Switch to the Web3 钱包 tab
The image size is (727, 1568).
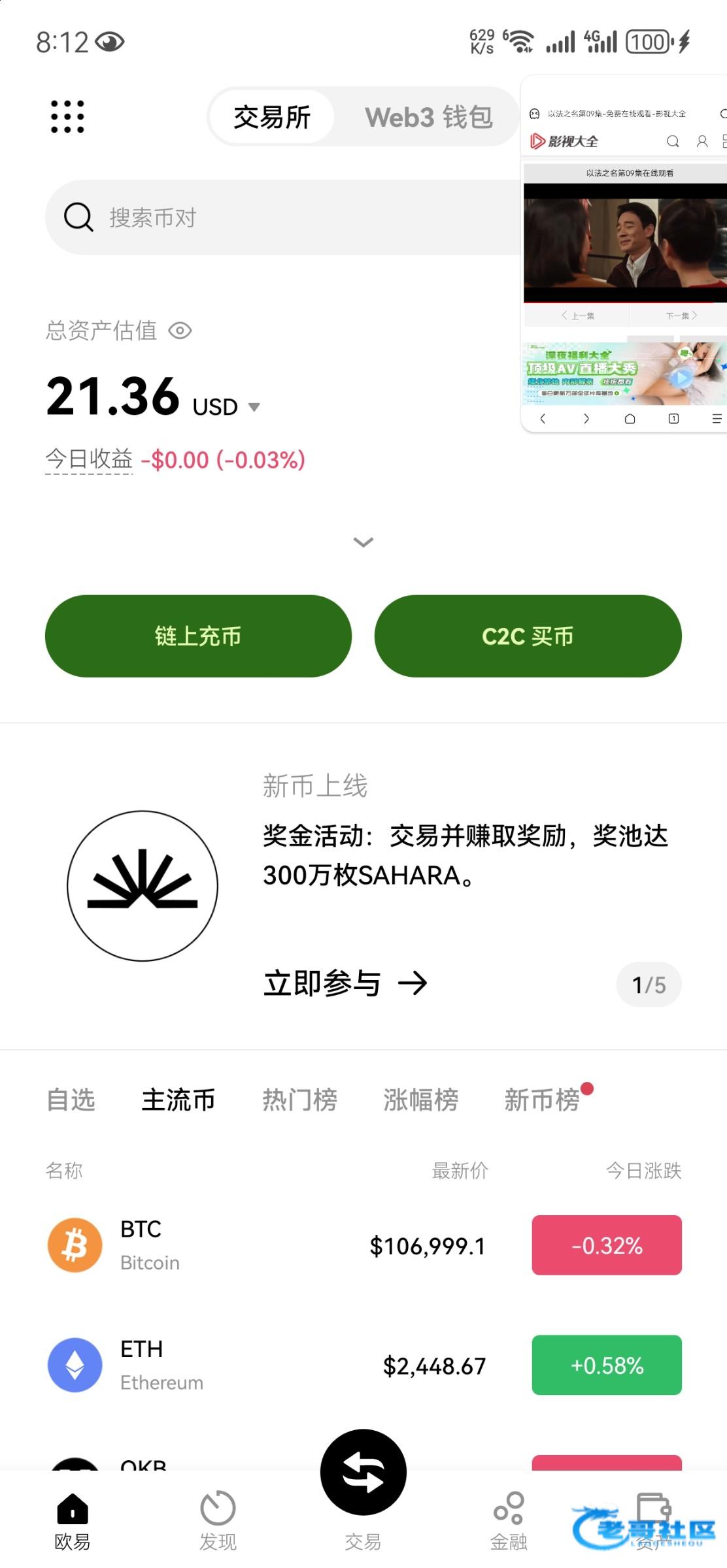pos(428,118)
